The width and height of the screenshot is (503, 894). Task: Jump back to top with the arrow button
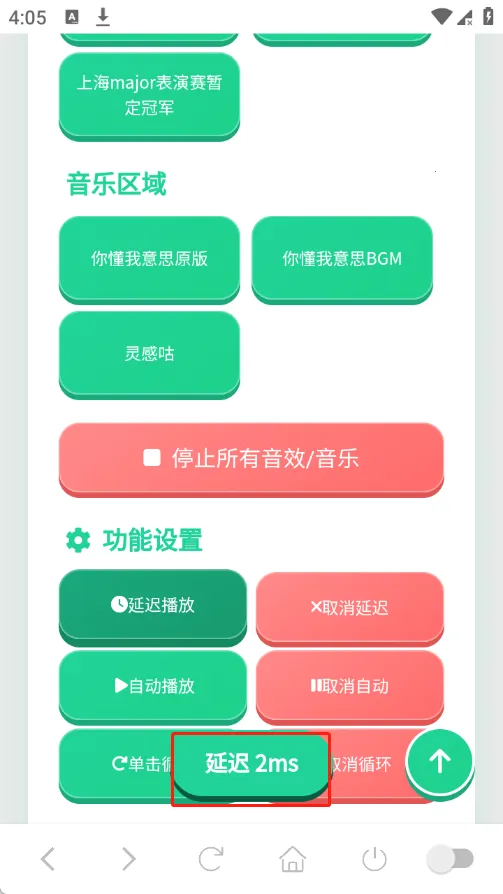pyautogui.click(x=440, y=761)
